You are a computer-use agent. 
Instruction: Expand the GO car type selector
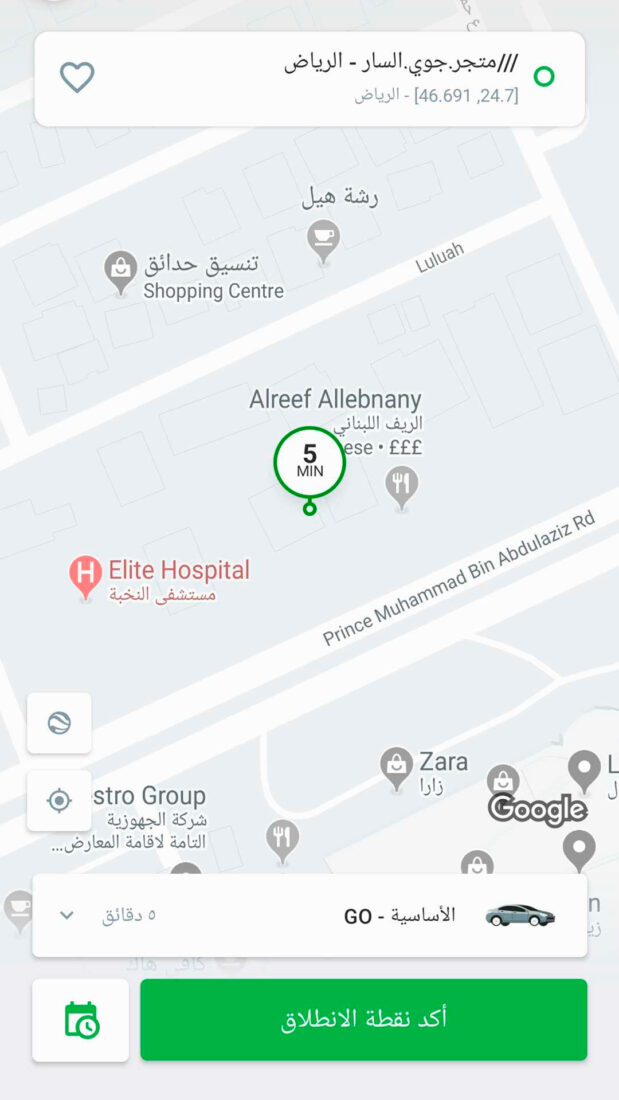[310, 915]
